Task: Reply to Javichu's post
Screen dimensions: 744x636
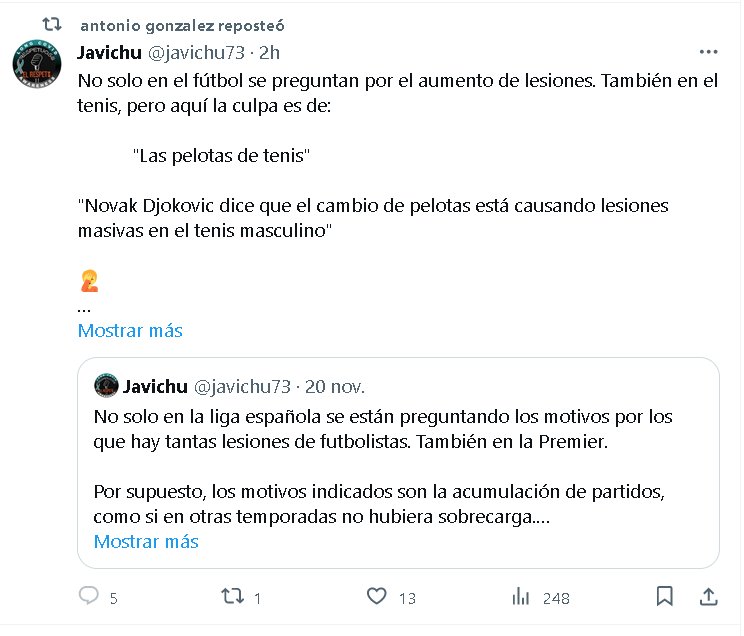Action: click(x=90, y=597)
